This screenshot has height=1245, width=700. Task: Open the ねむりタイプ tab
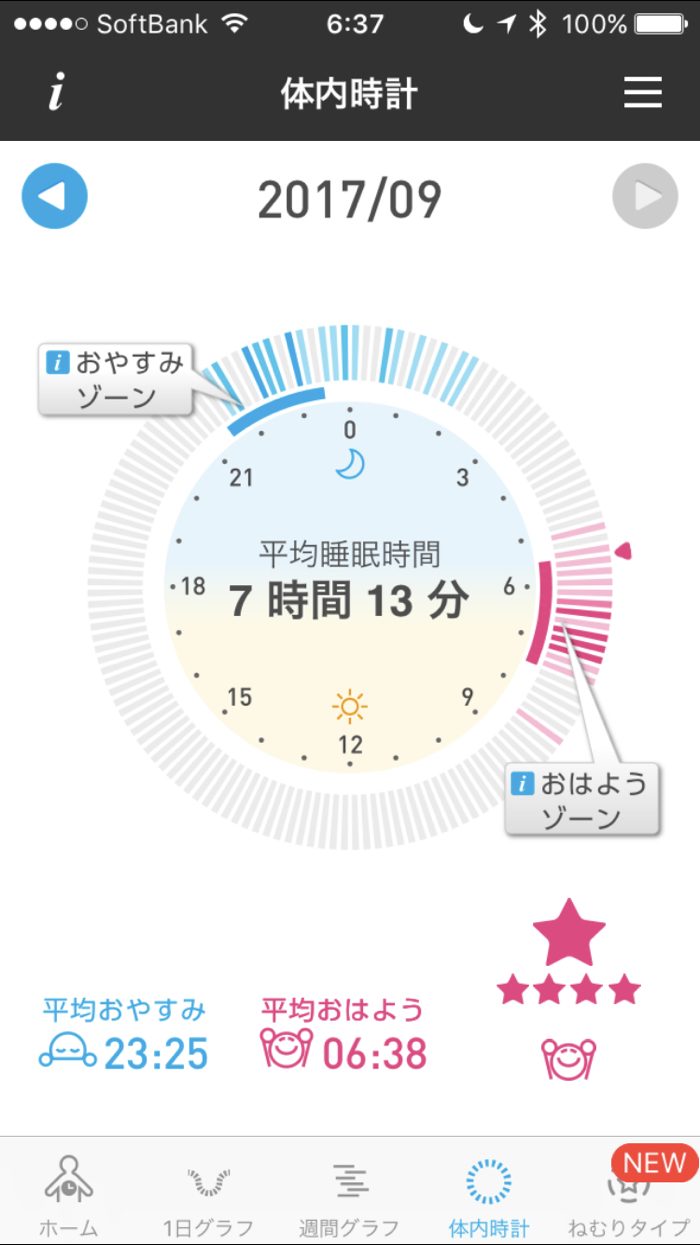pos(629,1195)
